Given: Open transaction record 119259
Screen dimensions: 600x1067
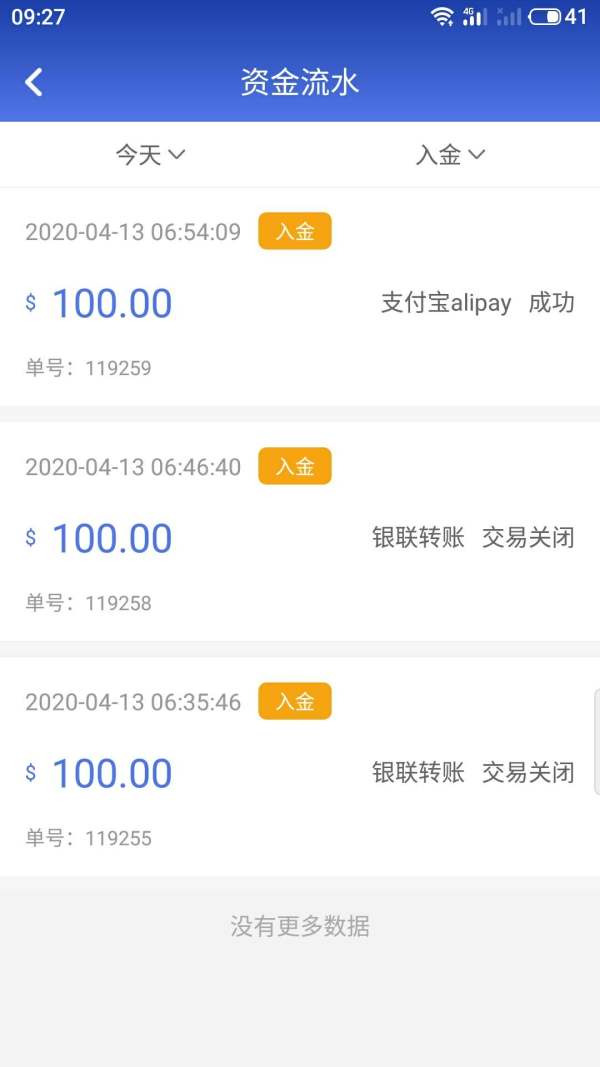Looking at the screenshot, I should pyautogui.click(x=300, y=297).
